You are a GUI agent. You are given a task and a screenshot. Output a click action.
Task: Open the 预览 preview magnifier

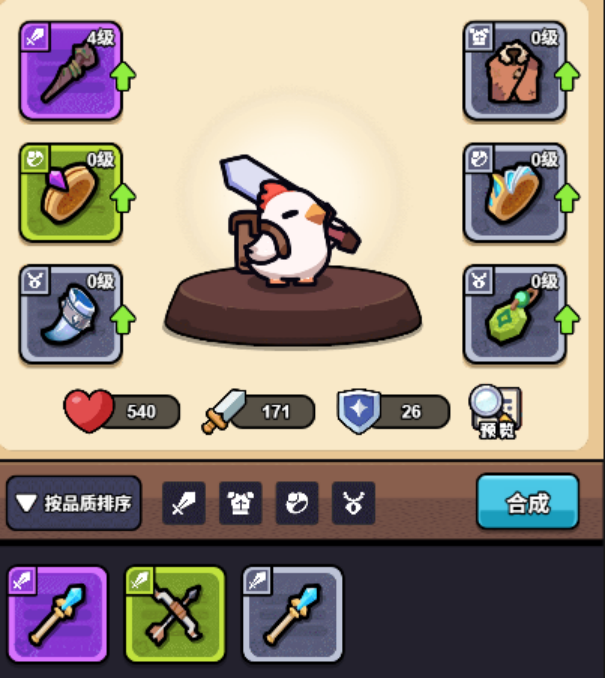click(x=495, y=411)
